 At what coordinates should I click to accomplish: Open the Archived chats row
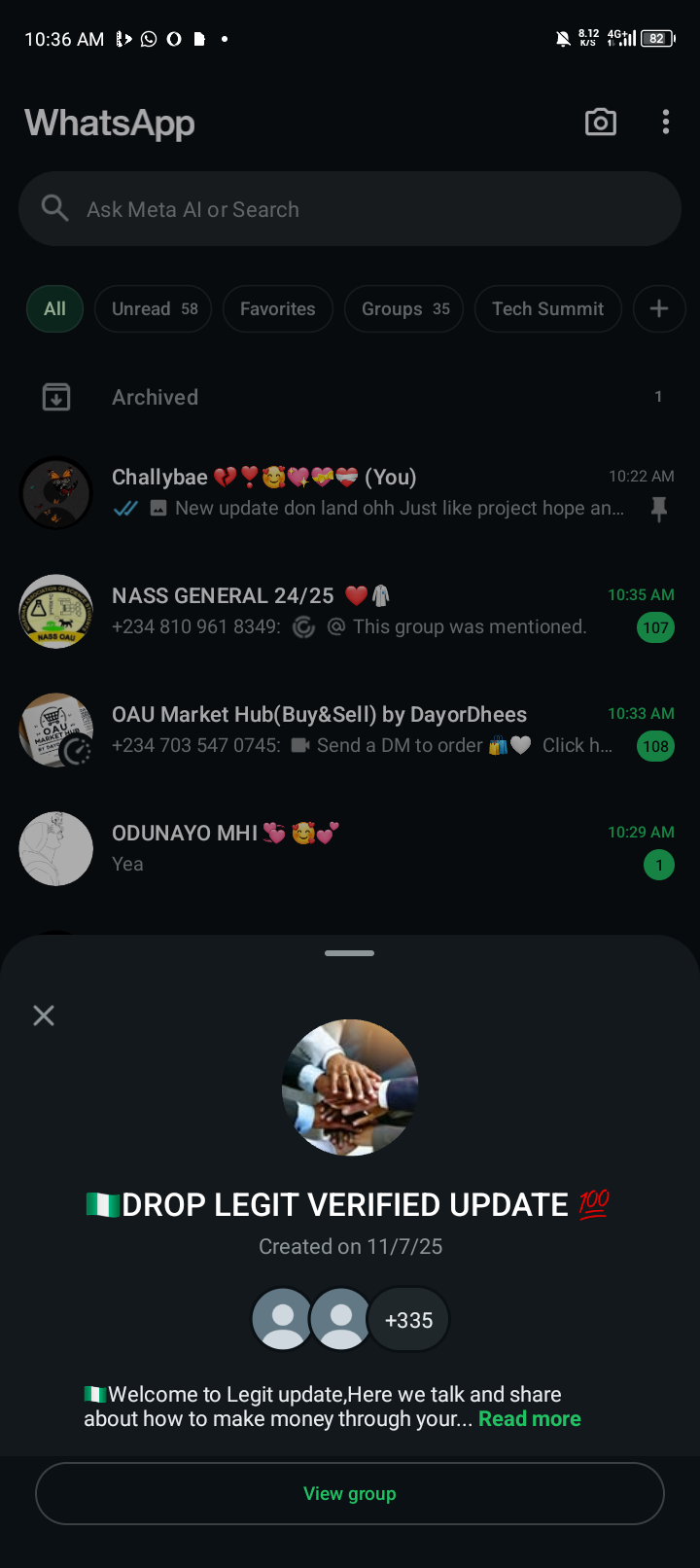[x=350, y=397]
